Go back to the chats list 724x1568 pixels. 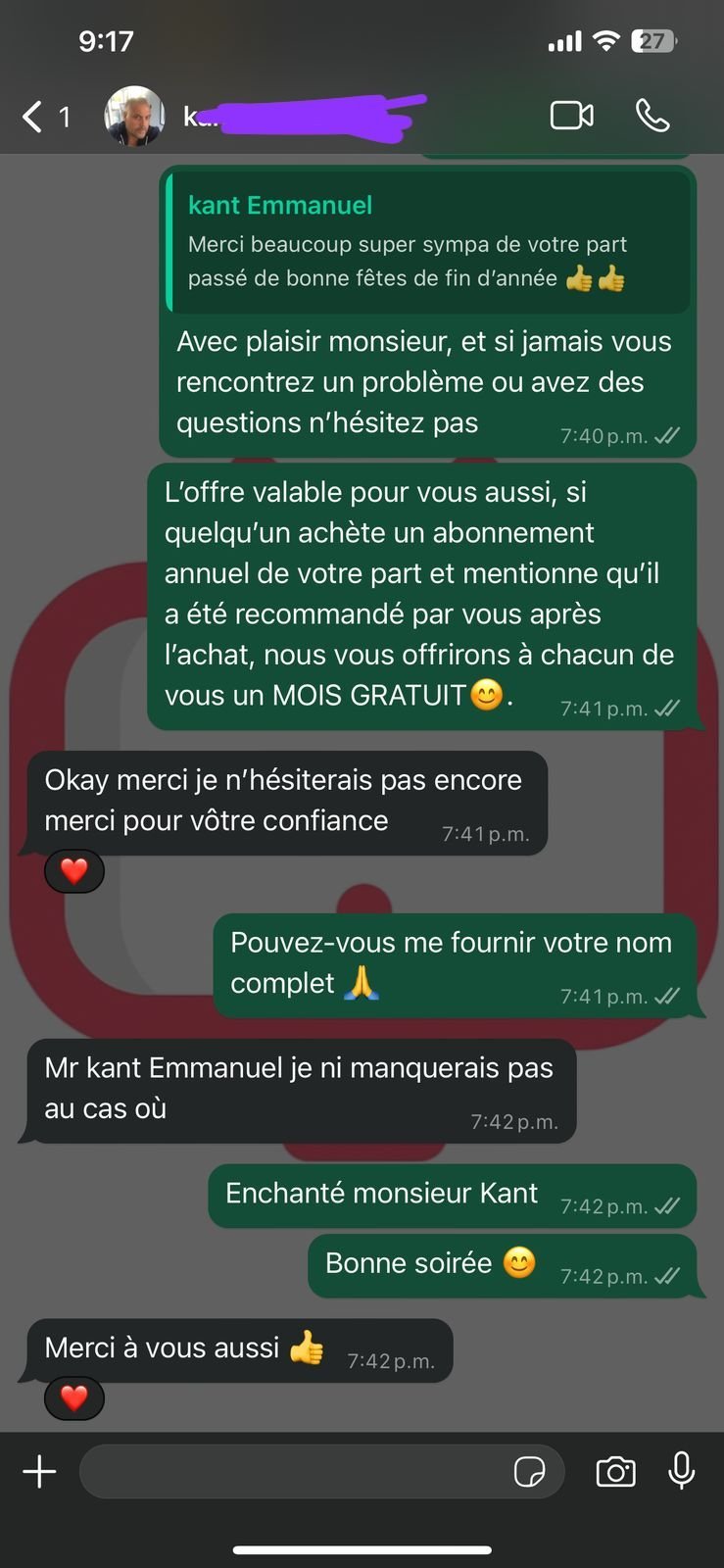coord(34,117)
